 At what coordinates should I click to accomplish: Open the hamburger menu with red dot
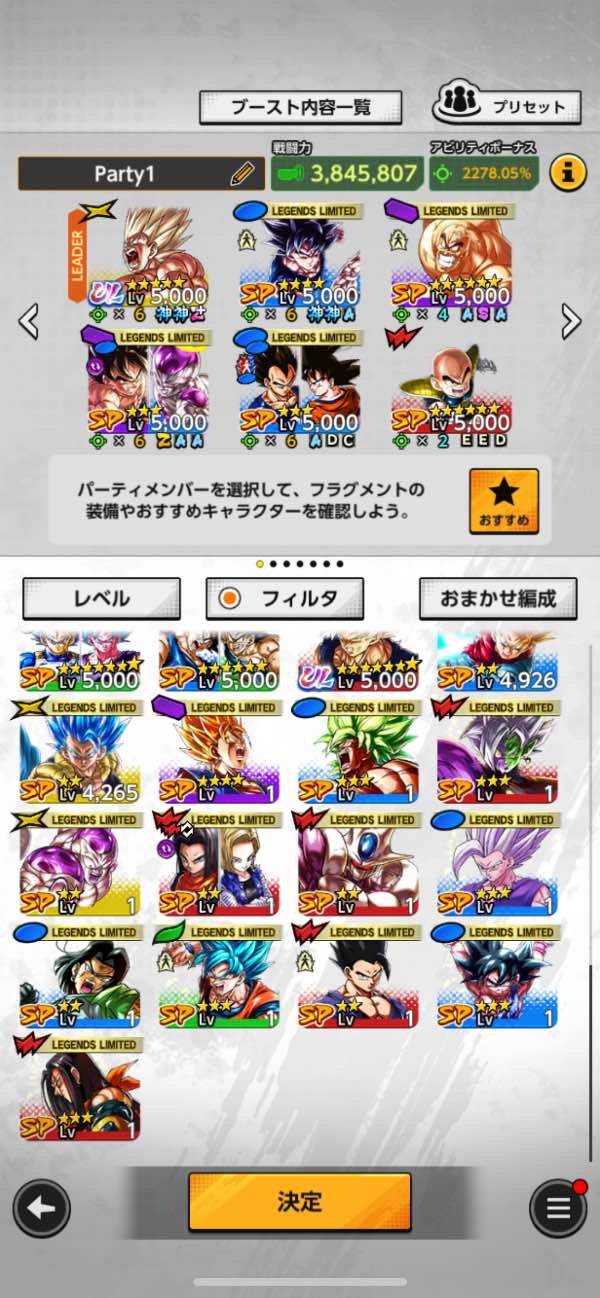pyautogui.click(x=558, y=1208)
